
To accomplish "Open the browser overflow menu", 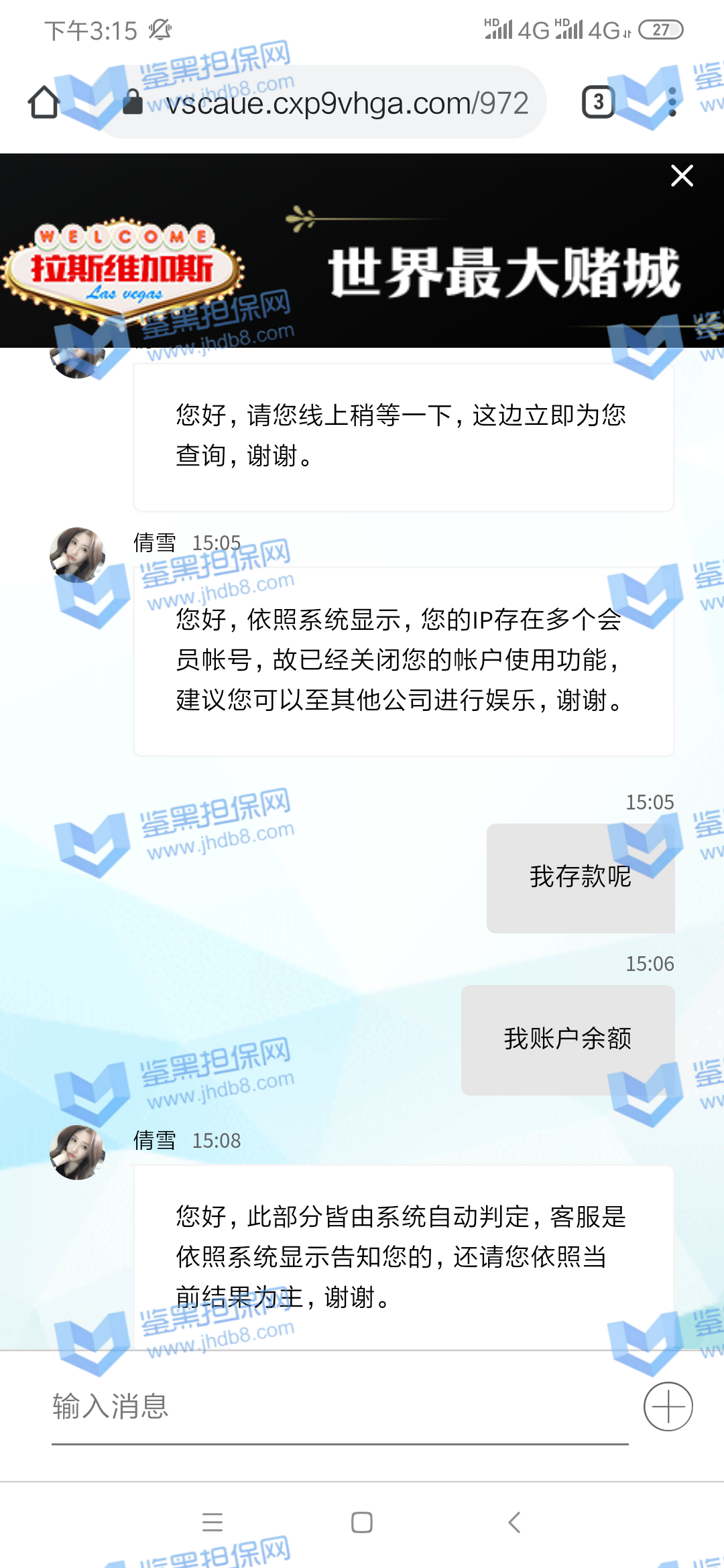I will pos(672,103).
